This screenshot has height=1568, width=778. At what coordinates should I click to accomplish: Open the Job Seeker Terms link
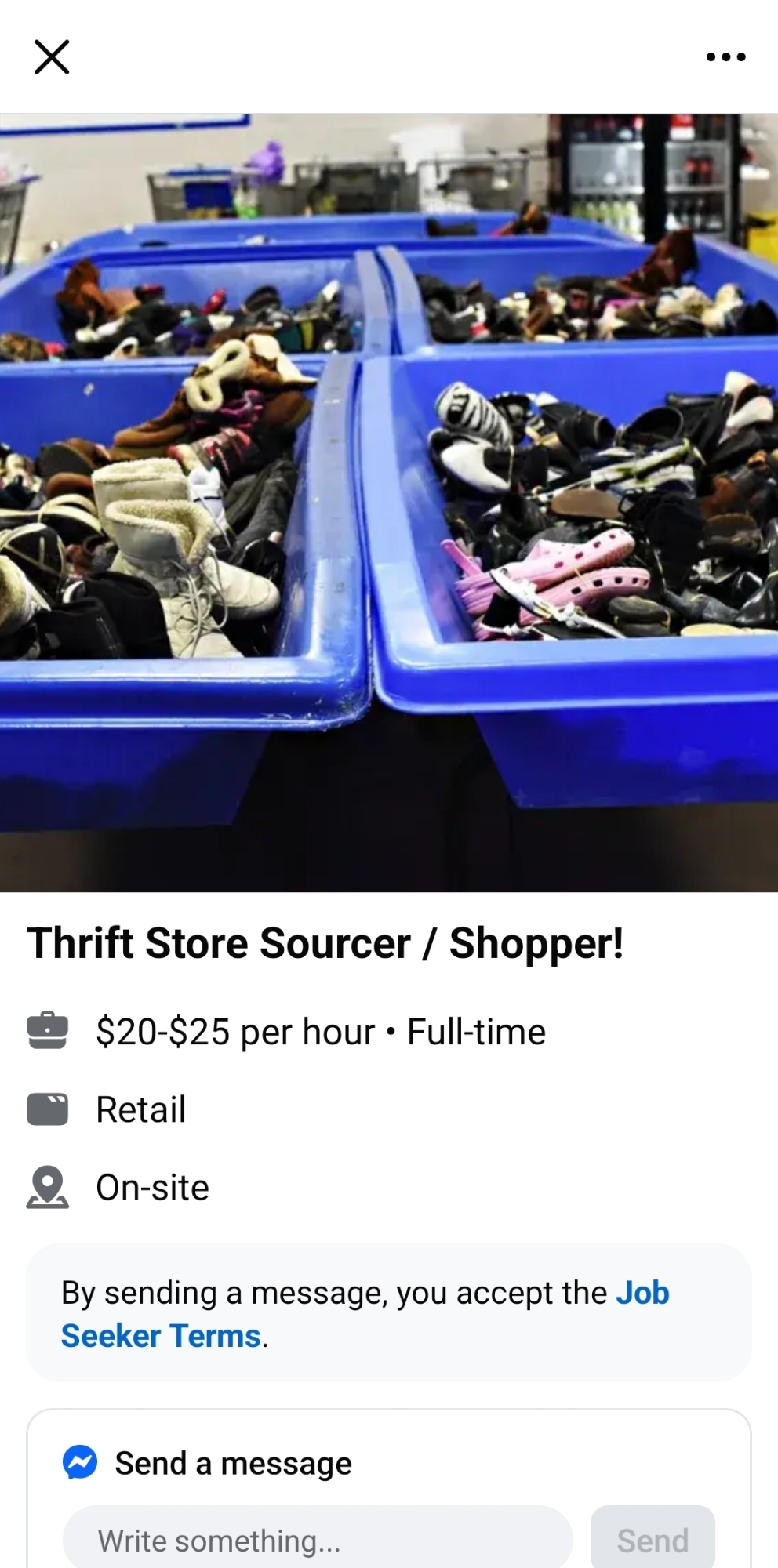click(x=161, y=1335)
